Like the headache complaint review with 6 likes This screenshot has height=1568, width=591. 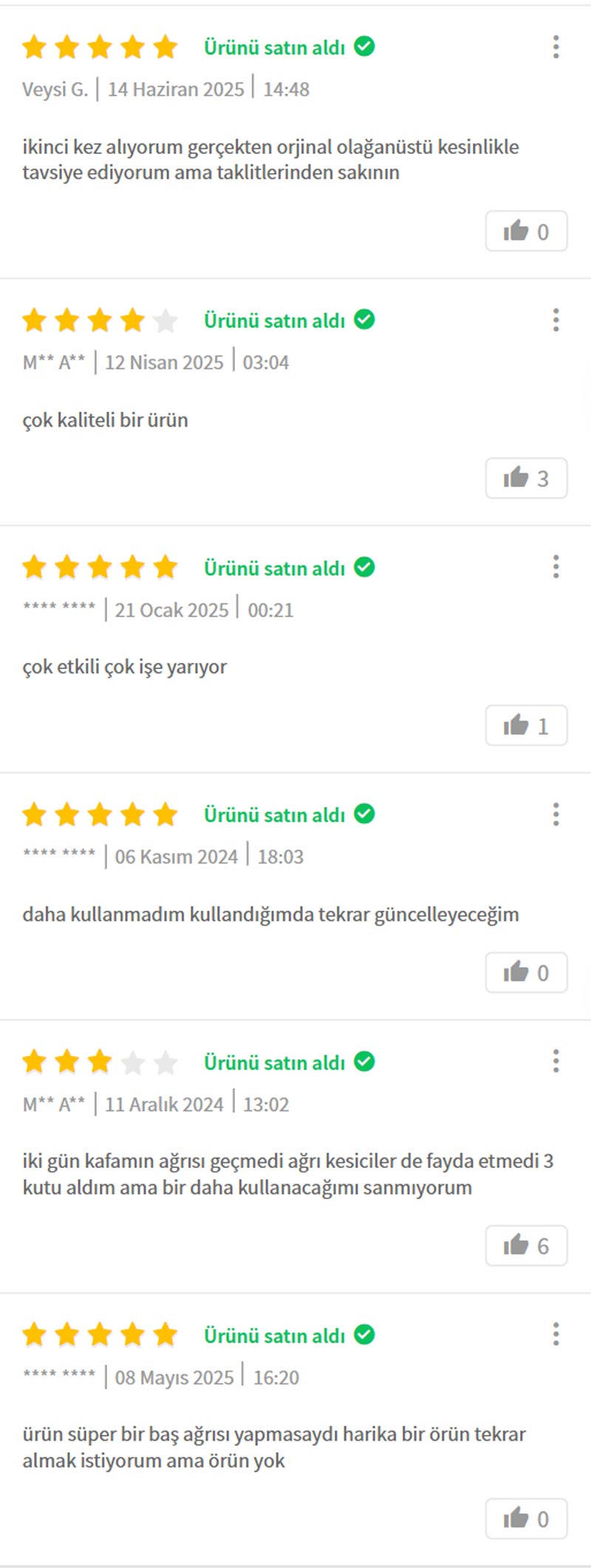526,1246
